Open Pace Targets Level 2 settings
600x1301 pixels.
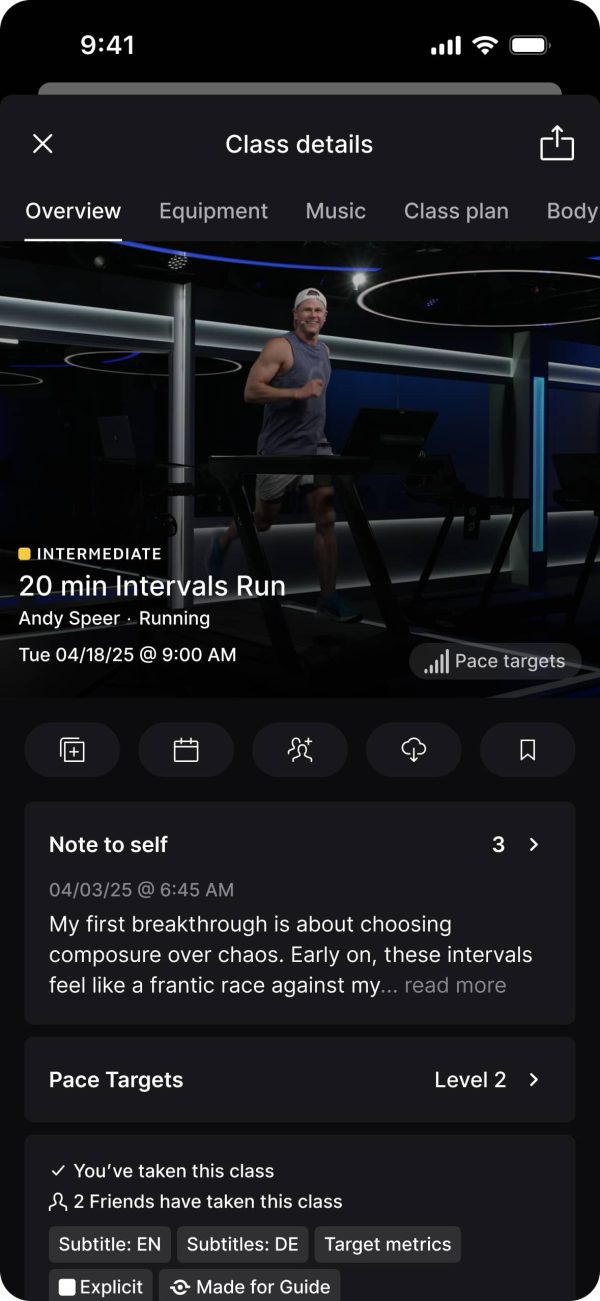click(300, 1080)
